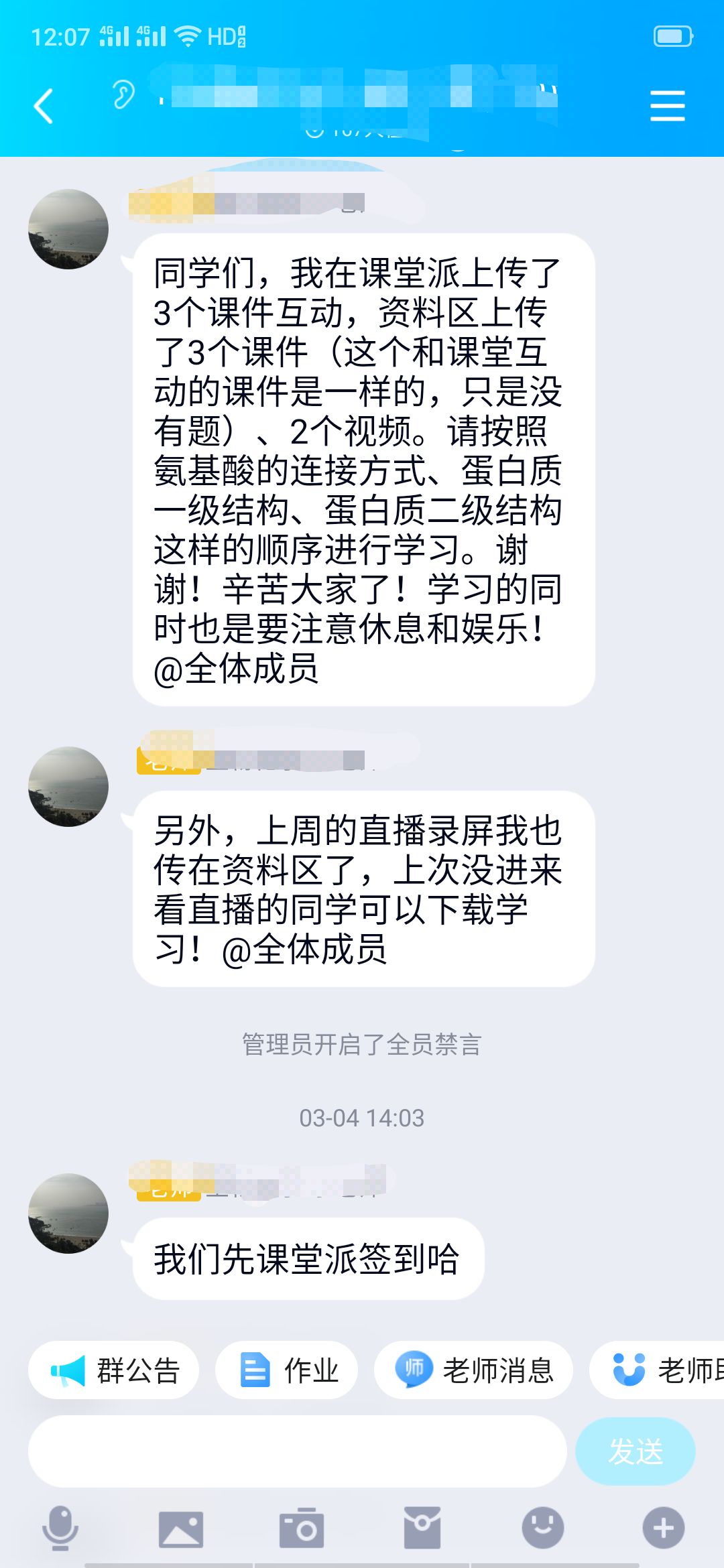The width and height of the screenshot is (724, 1568).
Task: Open 群公告 group announcements
Action: [114, 1370]
